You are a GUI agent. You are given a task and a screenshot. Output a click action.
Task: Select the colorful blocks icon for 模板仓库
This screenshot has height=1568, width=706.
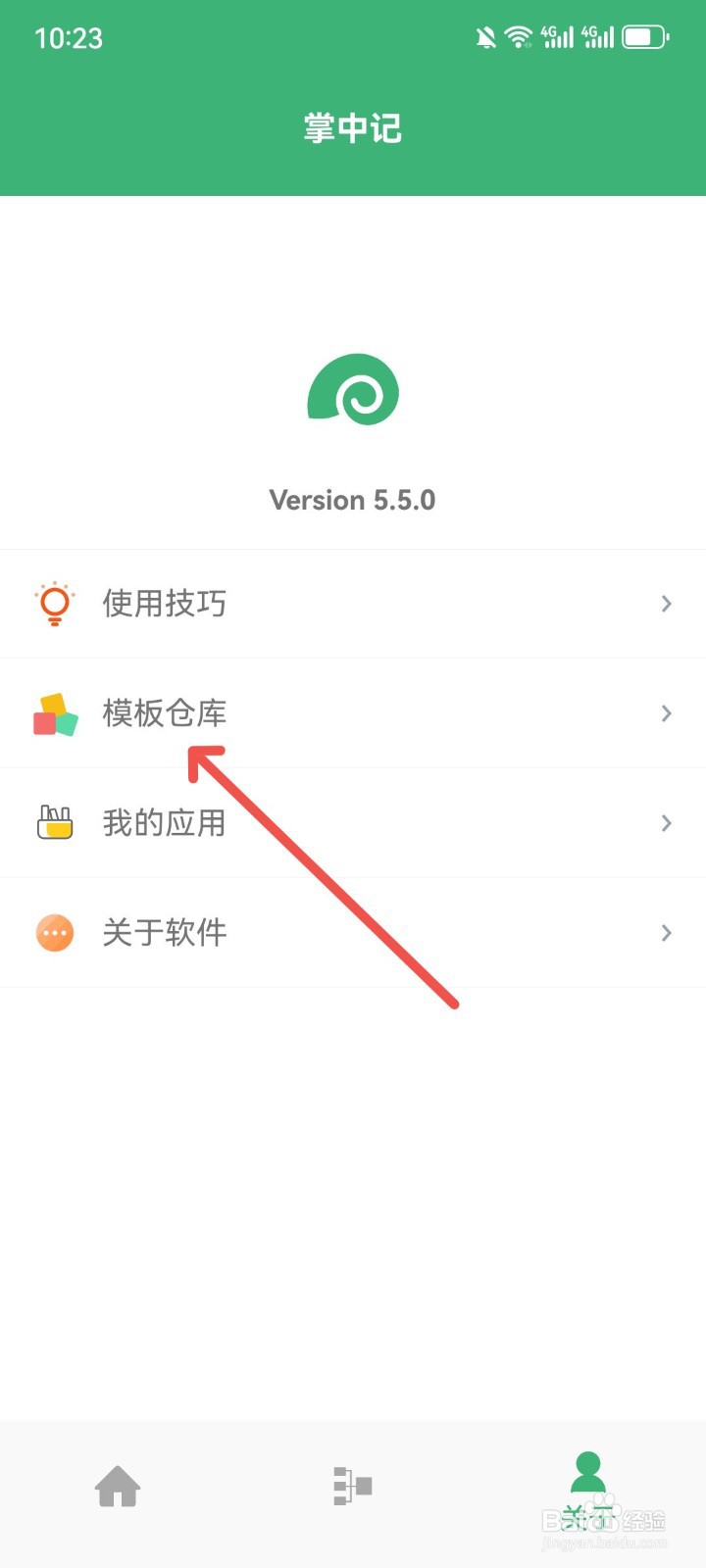pyautogui.click(x=54, y=713)
